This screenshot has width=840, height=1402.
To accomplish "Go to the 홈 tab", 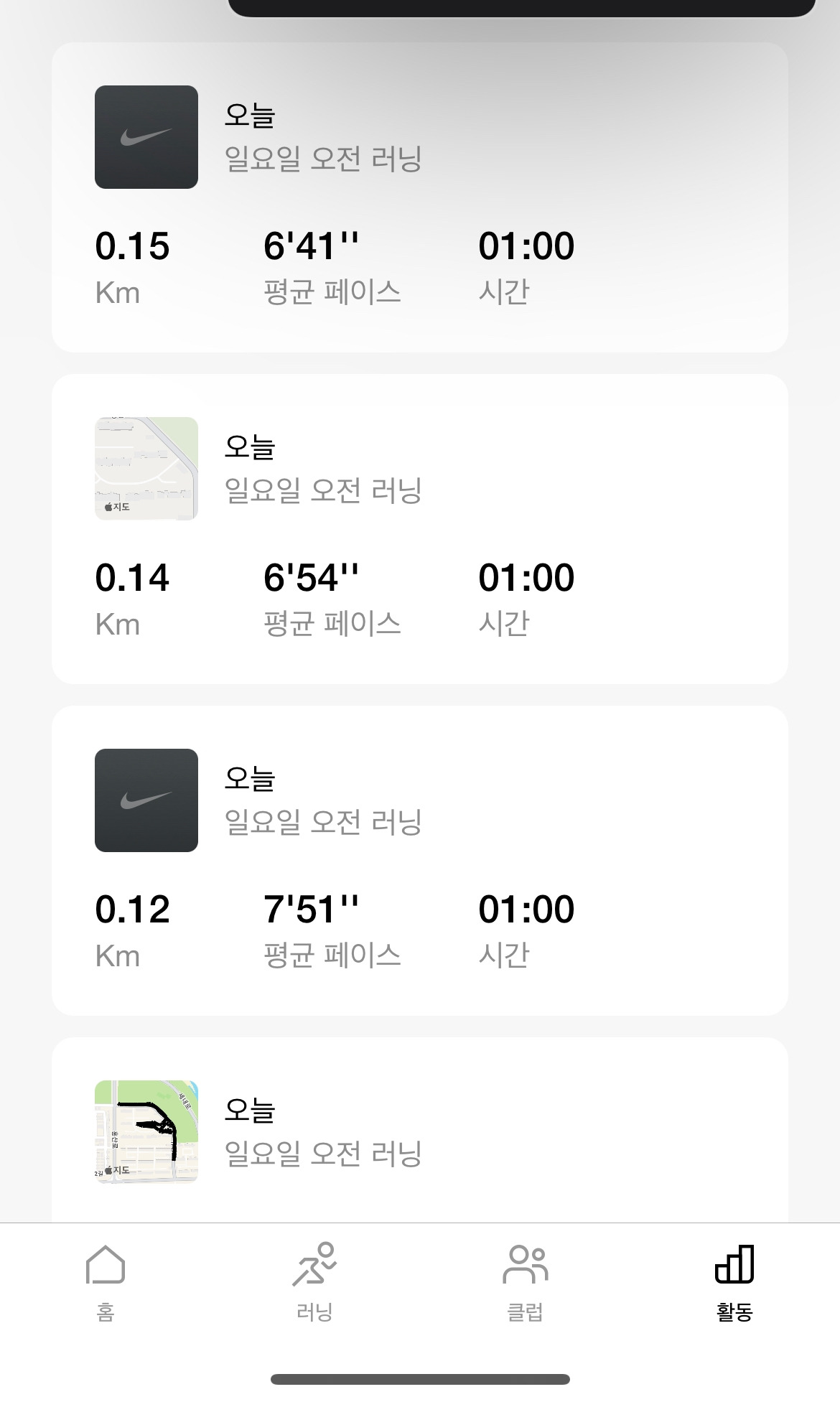I will coord(106,1283).
